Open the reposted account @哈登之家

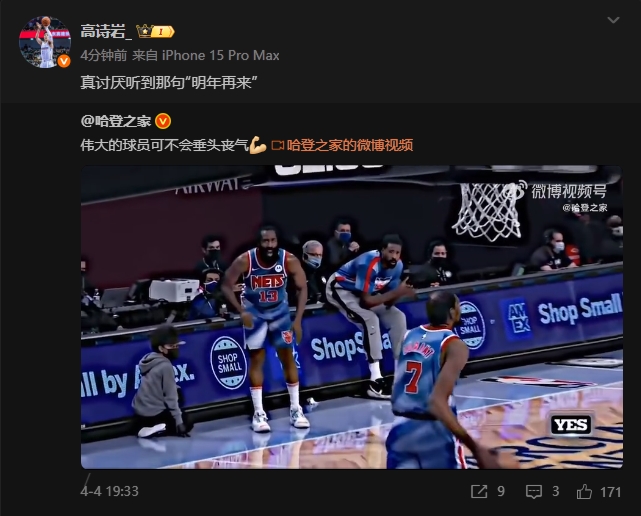coord(116,121)
